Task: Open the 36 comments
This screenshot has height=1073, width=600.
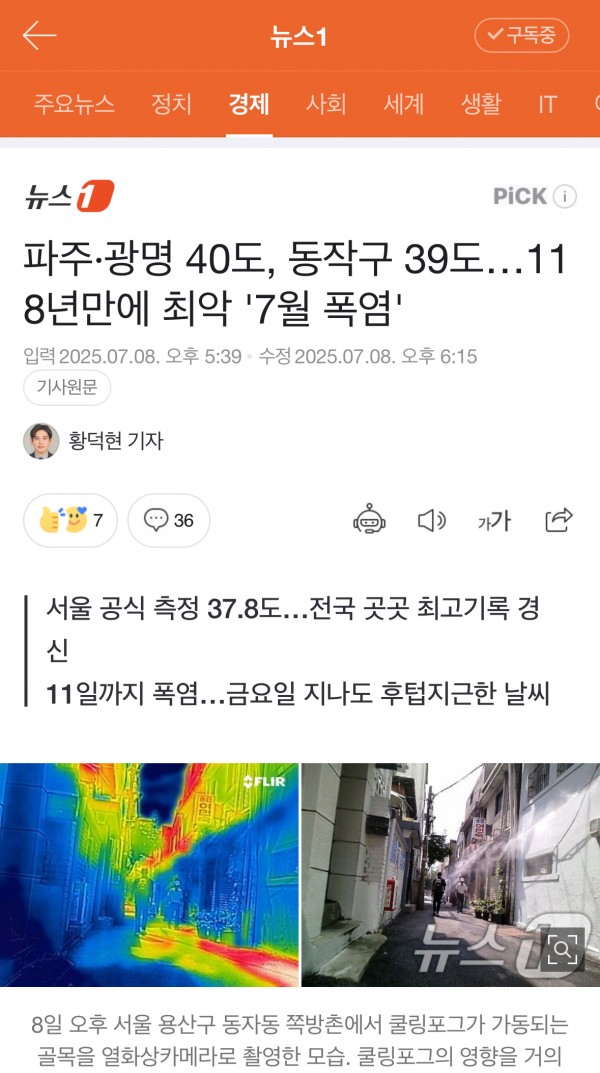Action: 168,520
